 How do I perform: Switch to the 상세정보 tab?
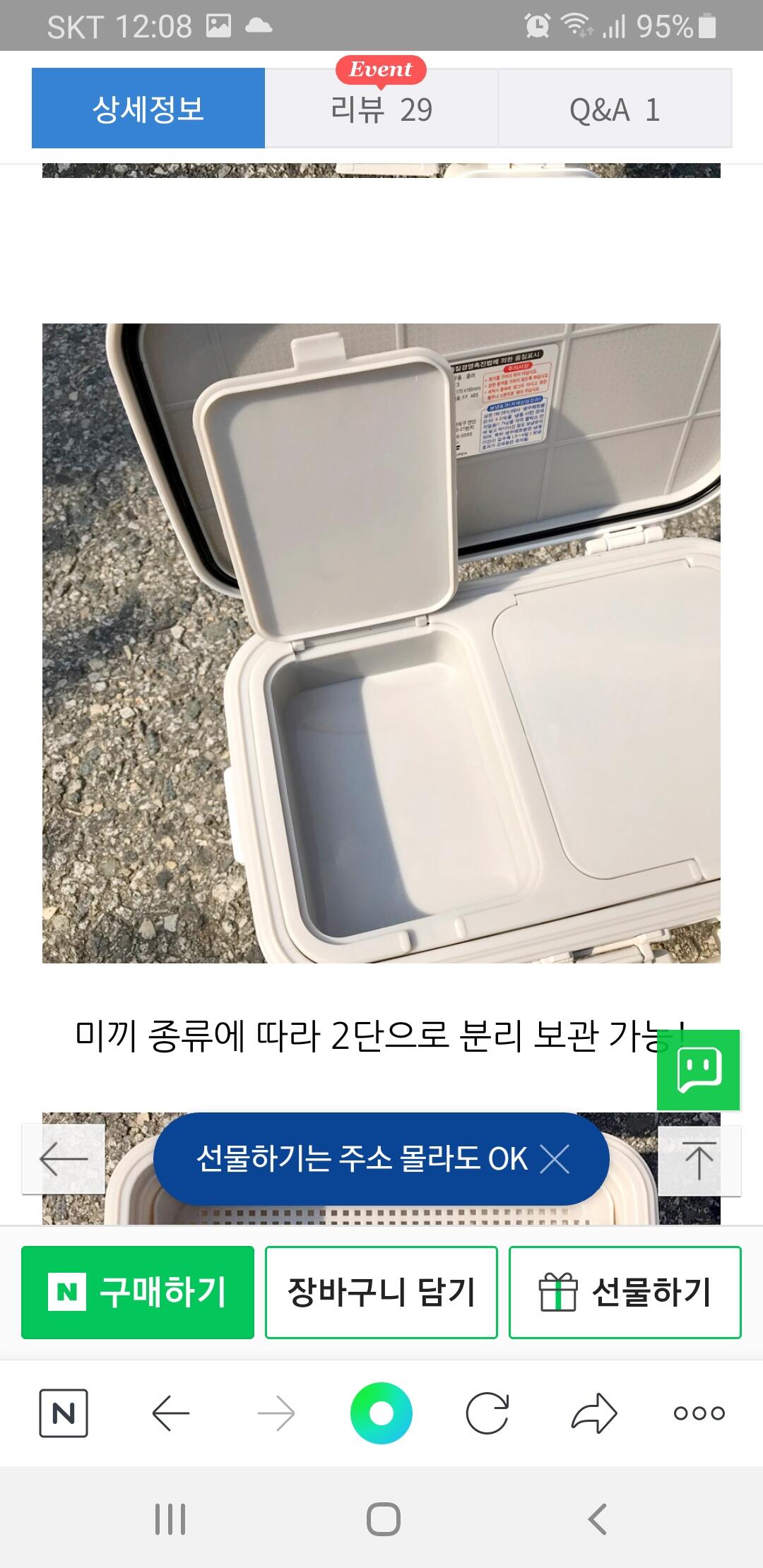click(148, 108)
